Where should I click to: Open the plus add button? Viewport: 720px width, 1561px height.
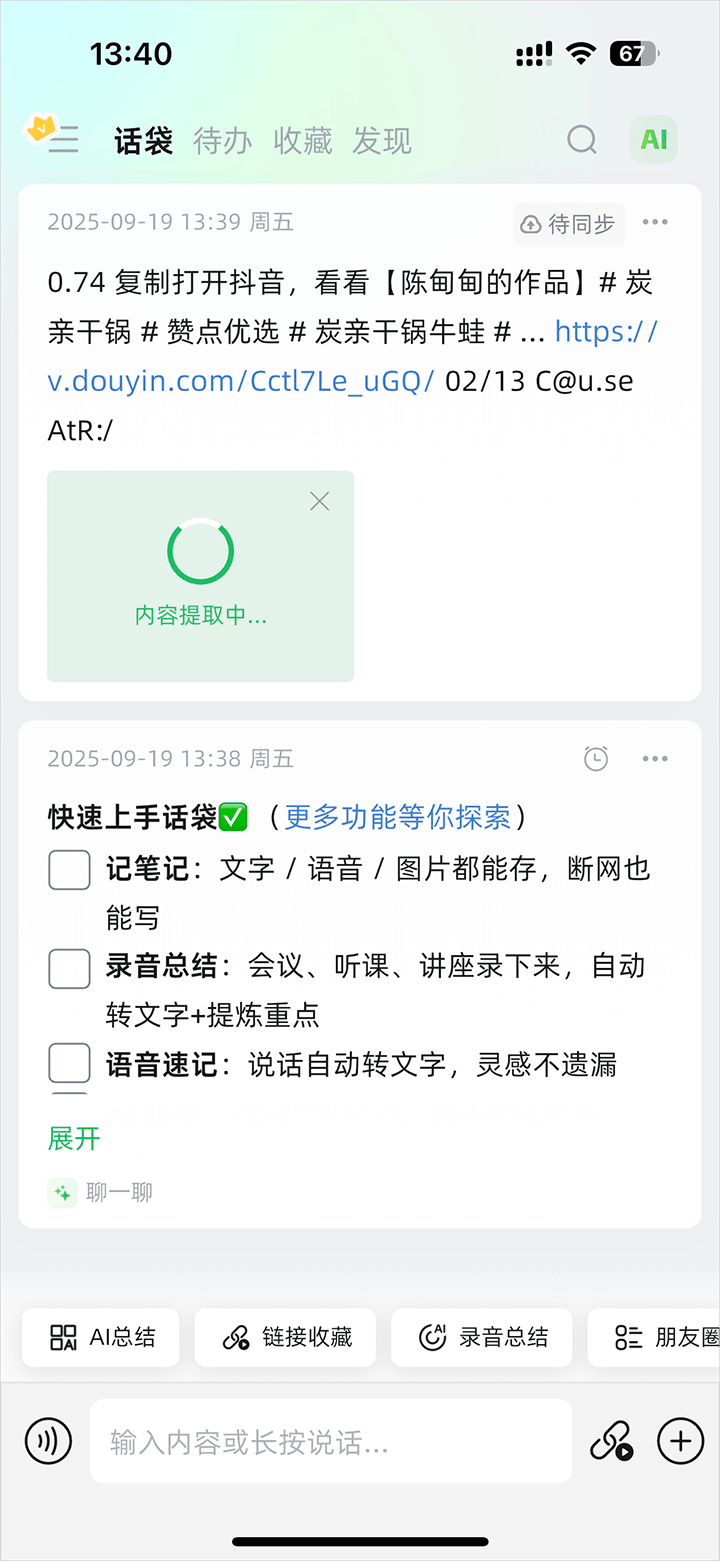(680, 1441)
